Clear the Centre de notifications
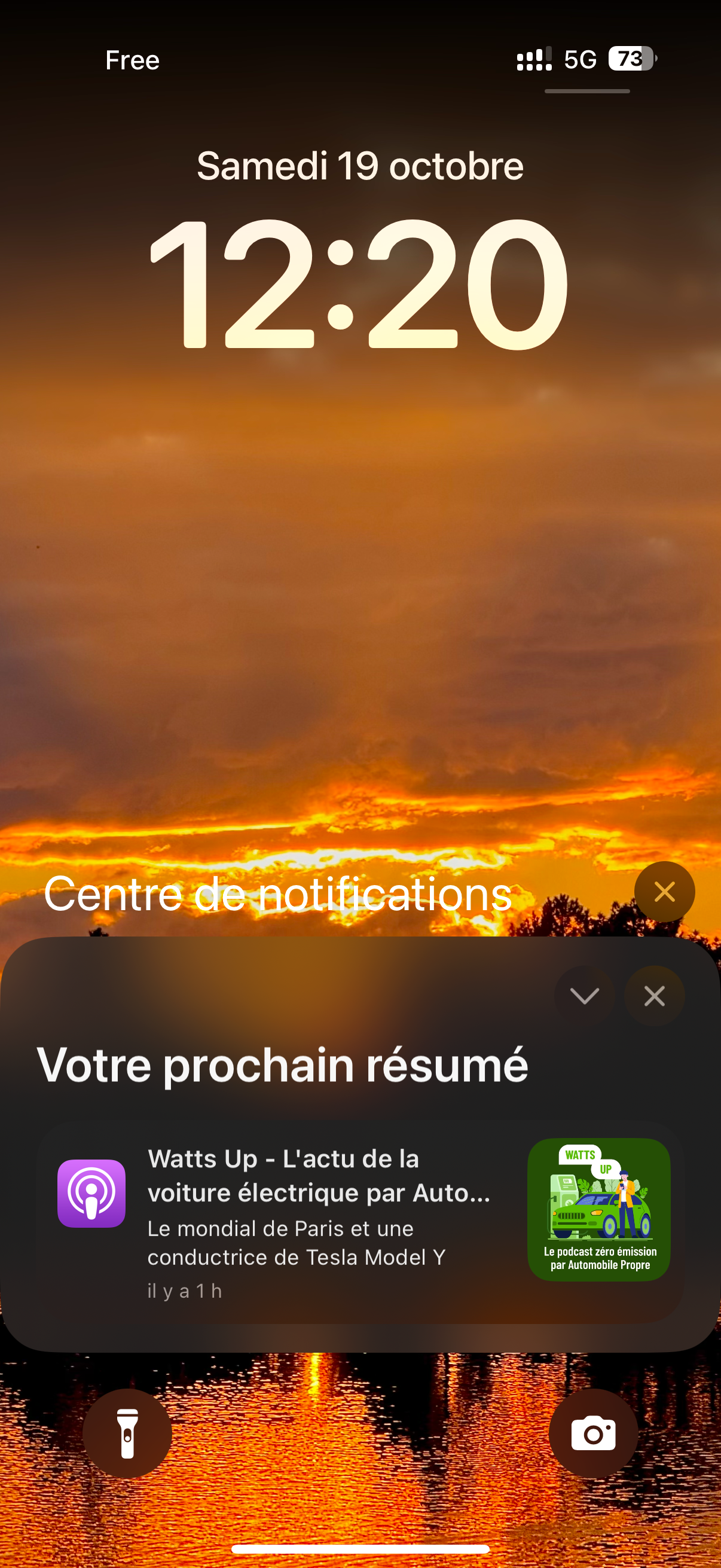Screen dimensions: 721x1568 (x=664, y=892)
